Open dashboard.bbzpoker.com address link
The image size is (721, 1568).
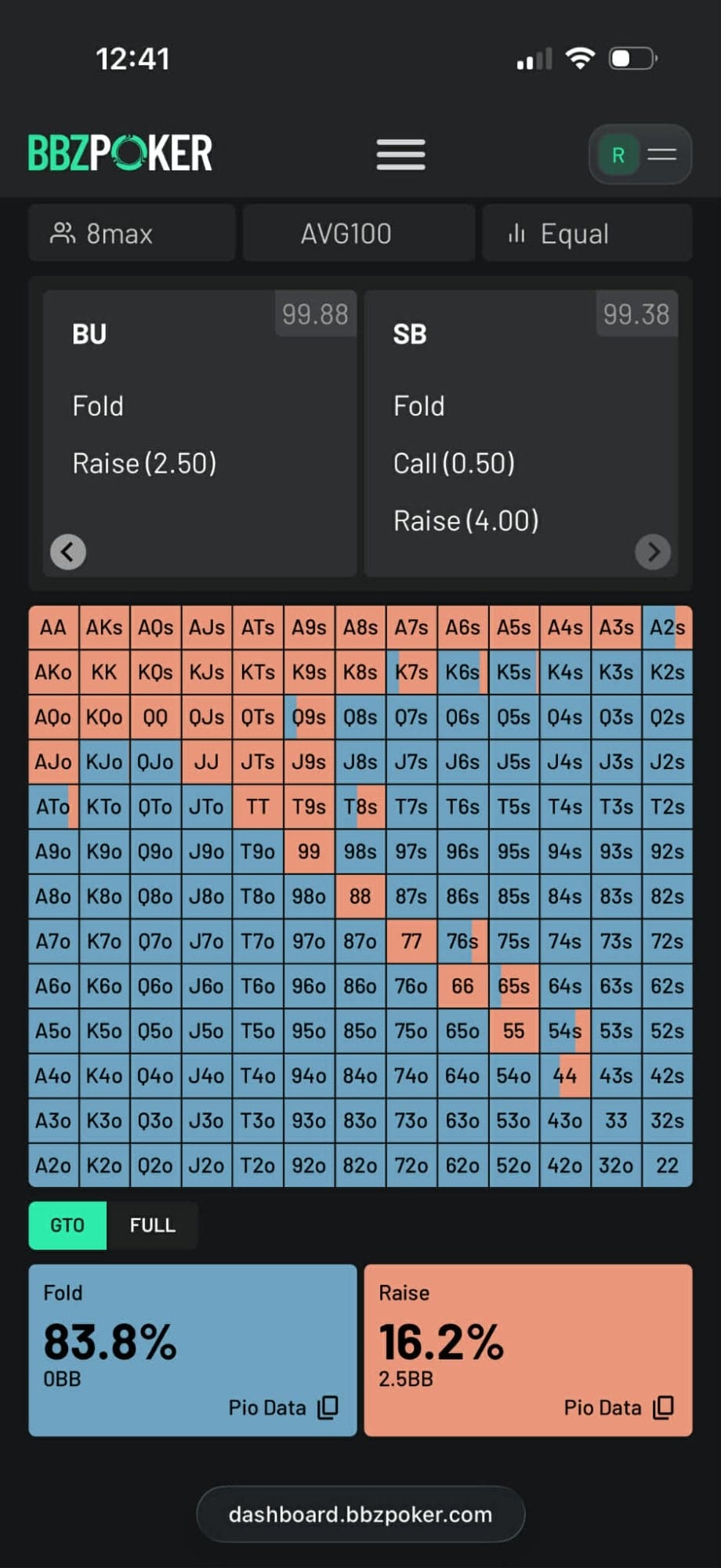[360, 1514]
